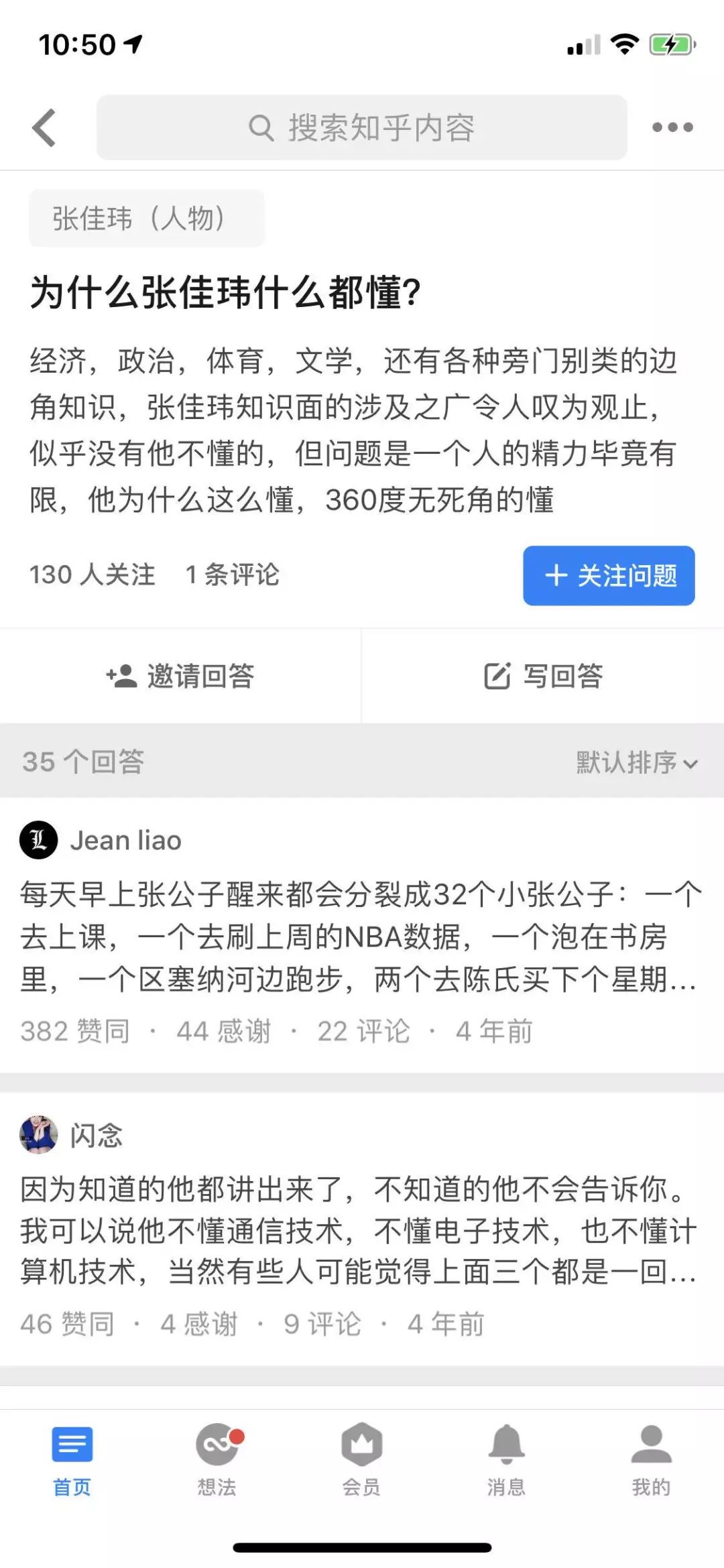724x1568 pixels.
Task: Tap 写回答 to write an answer
Action: [x=543, y=676]
